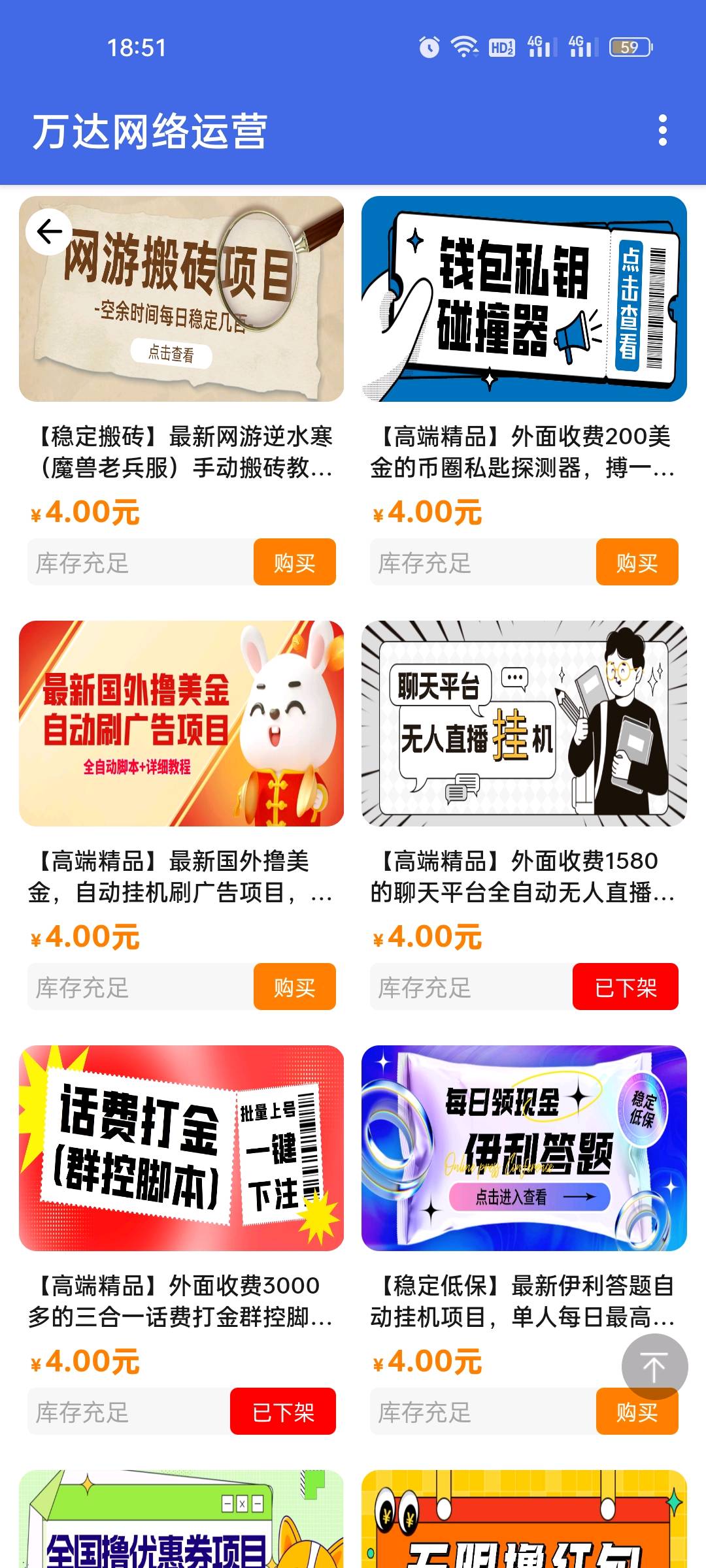
Task: Buy the 伊利答题 auto-hangup project
Action: tap(637, 1413)
